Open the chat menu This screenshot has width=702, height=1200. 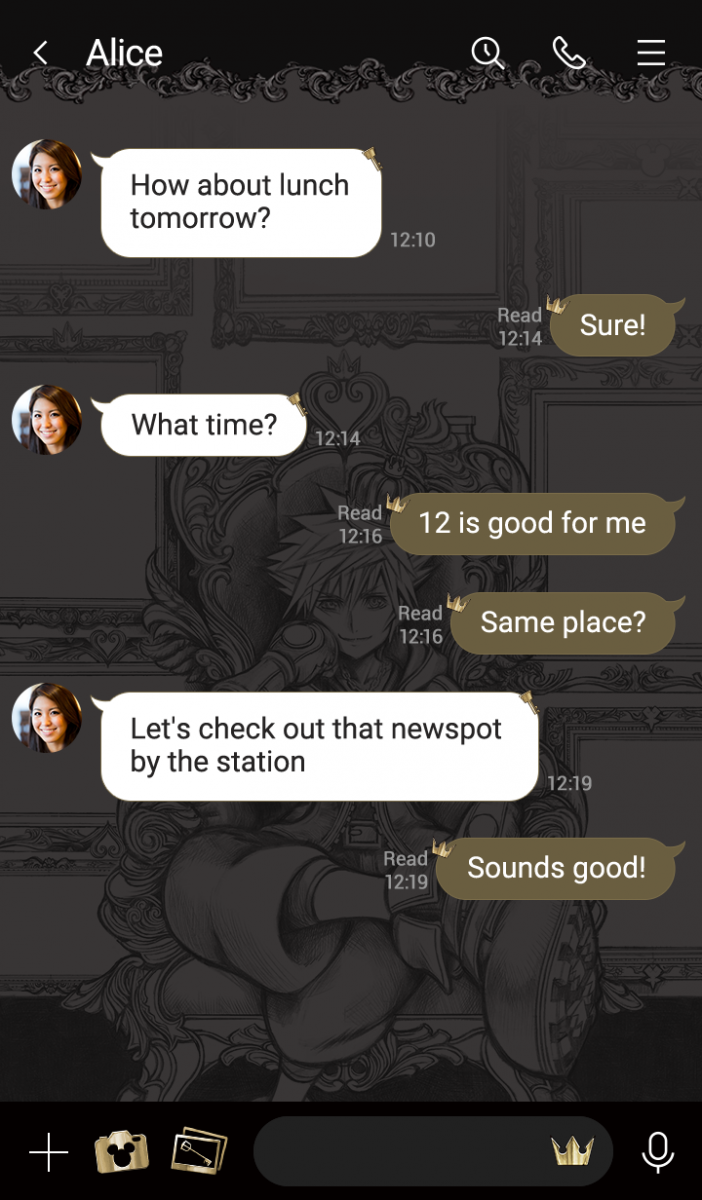(651, 53)
